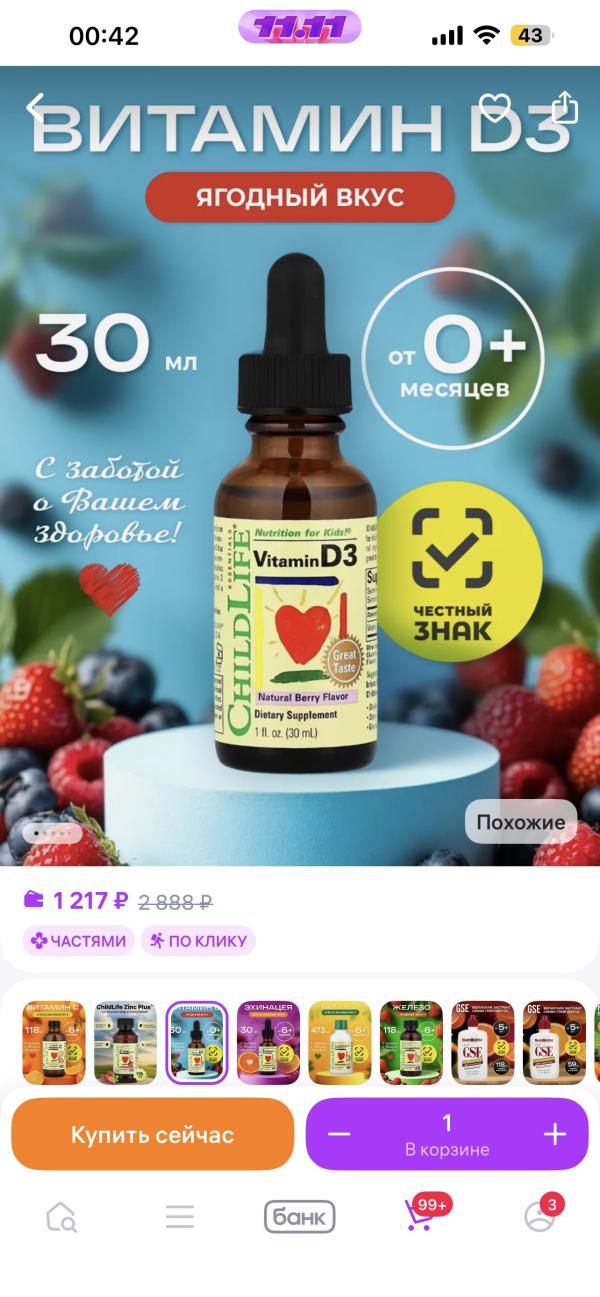Screen dimensions: 600x1297
Task: Open the profile tab
Action: [x=539, y=1216]
